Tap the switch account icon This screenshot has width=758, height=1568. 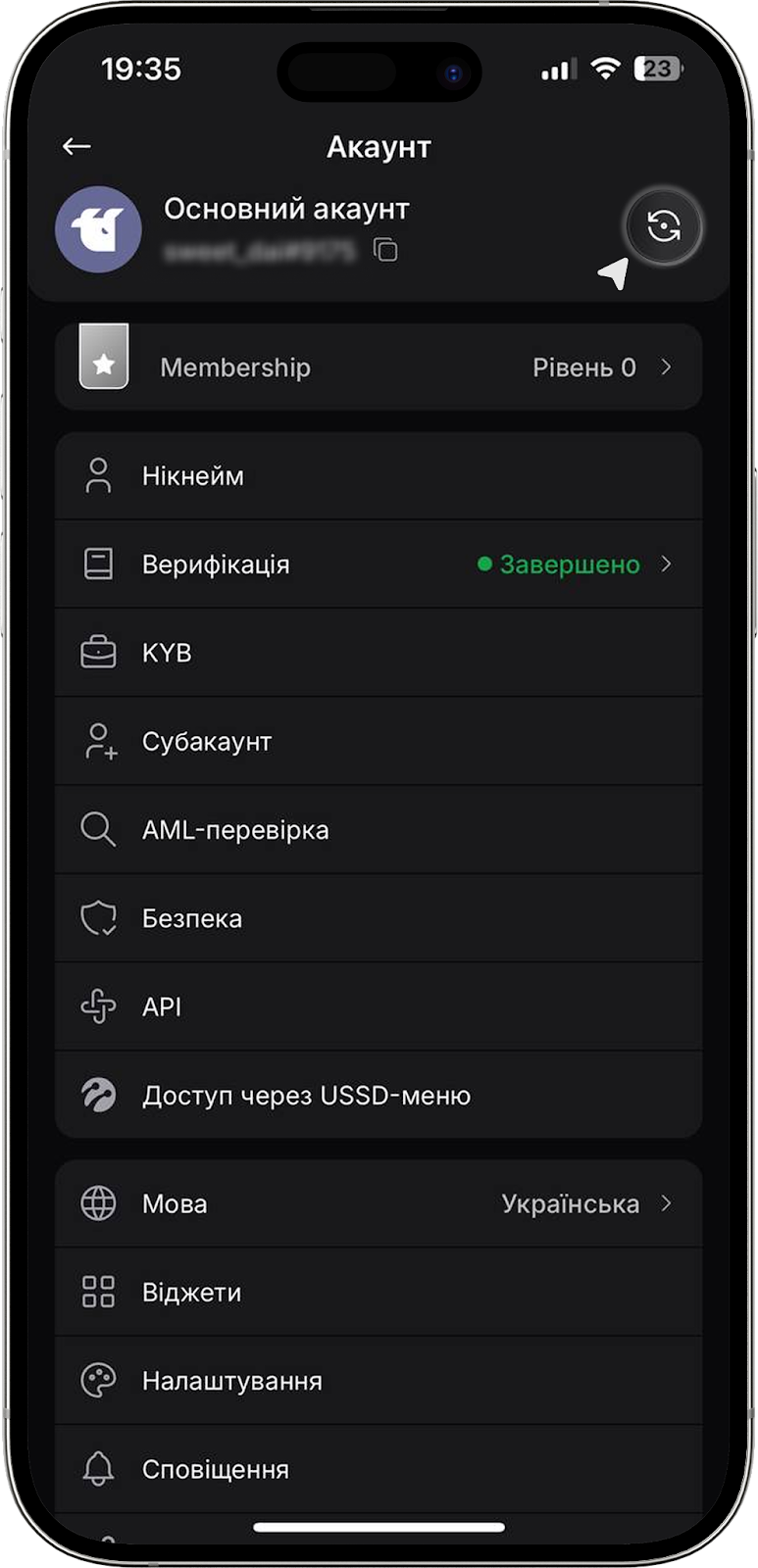[x=664, y=227]
